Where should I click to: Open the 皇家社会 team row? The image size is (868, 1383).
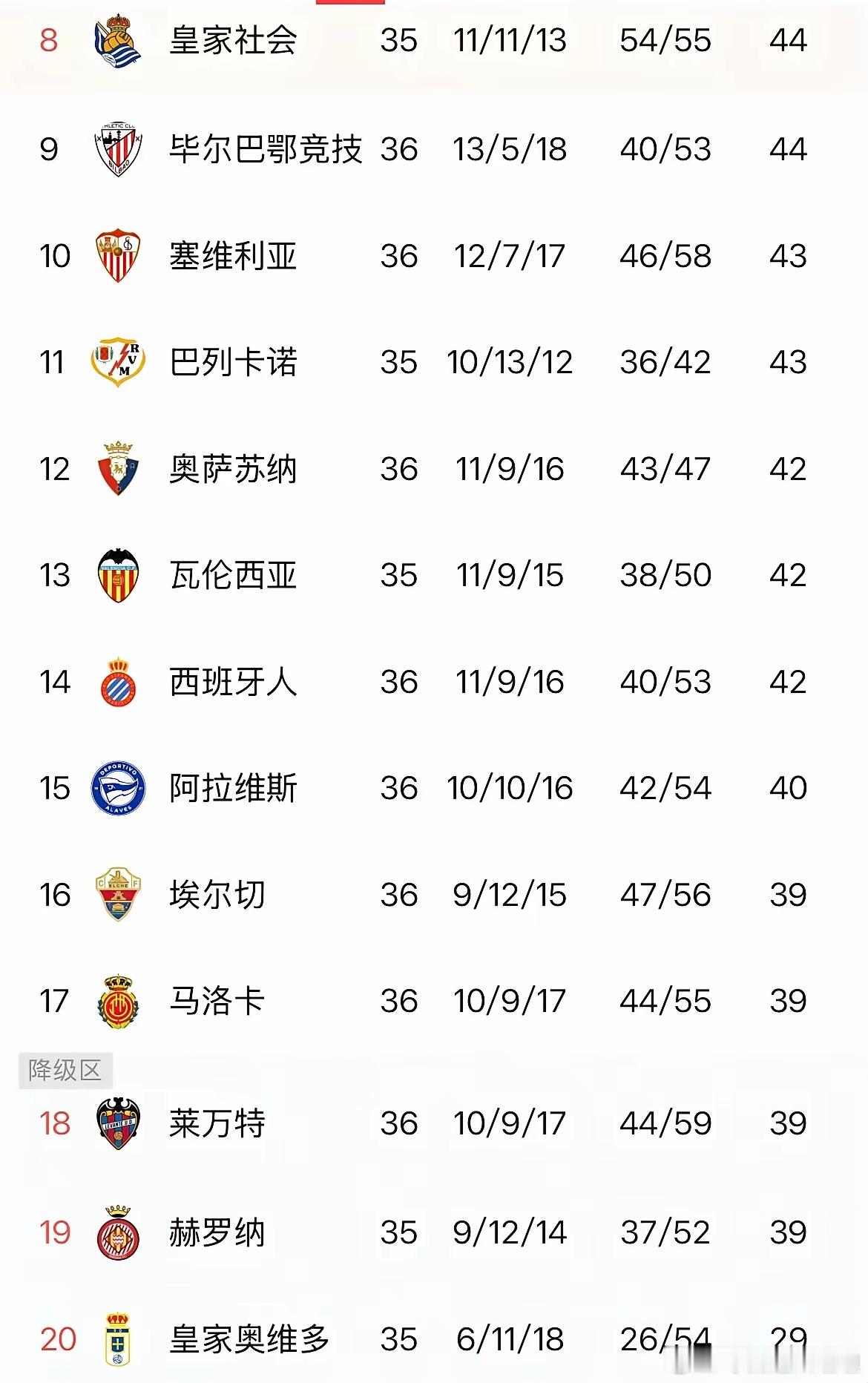[x=434, y=41]
